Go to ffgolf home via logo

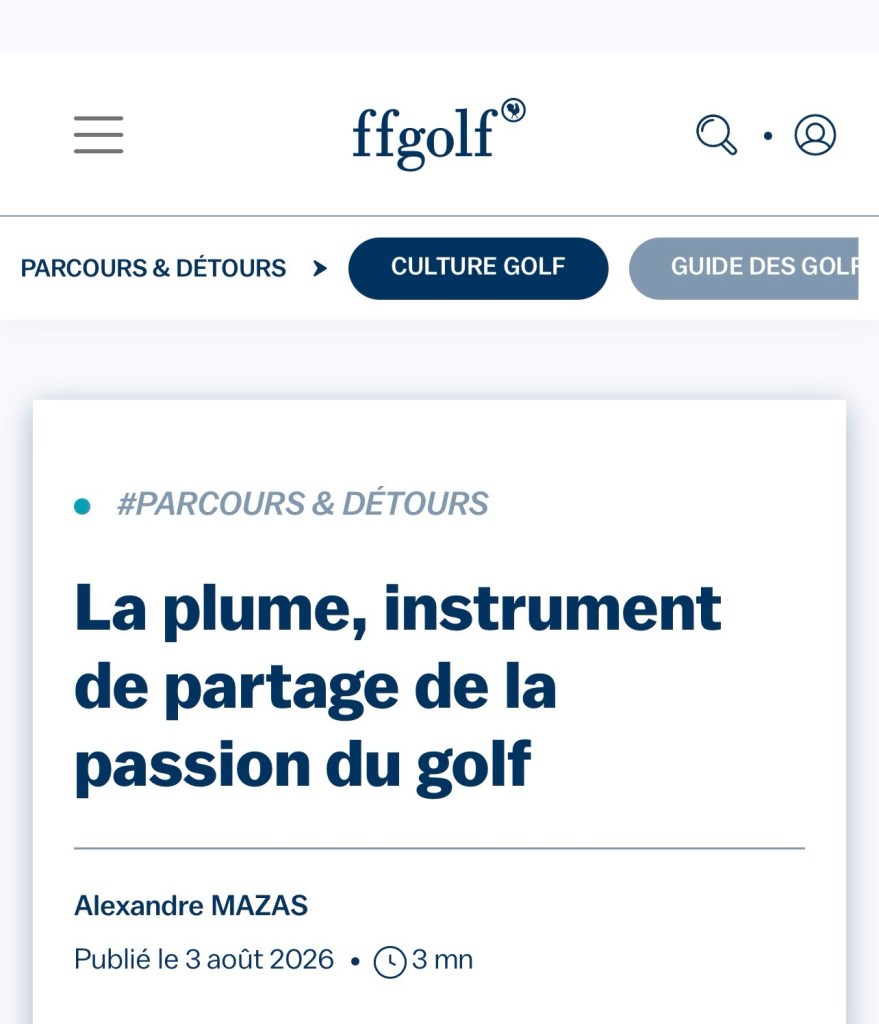tap(439, 134)
